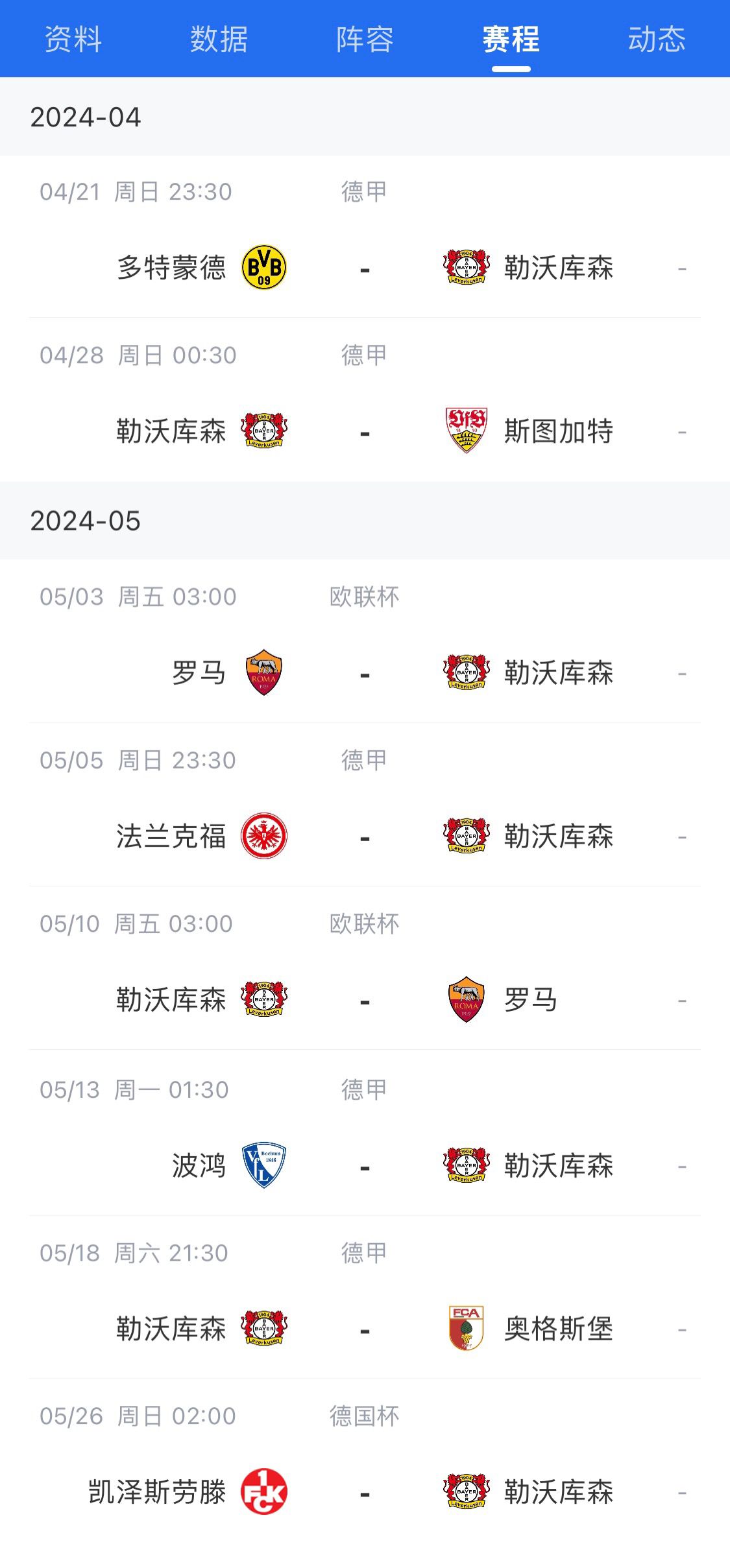
Task: Open the 阵容 tab
Action: click(x=365, y=39)
